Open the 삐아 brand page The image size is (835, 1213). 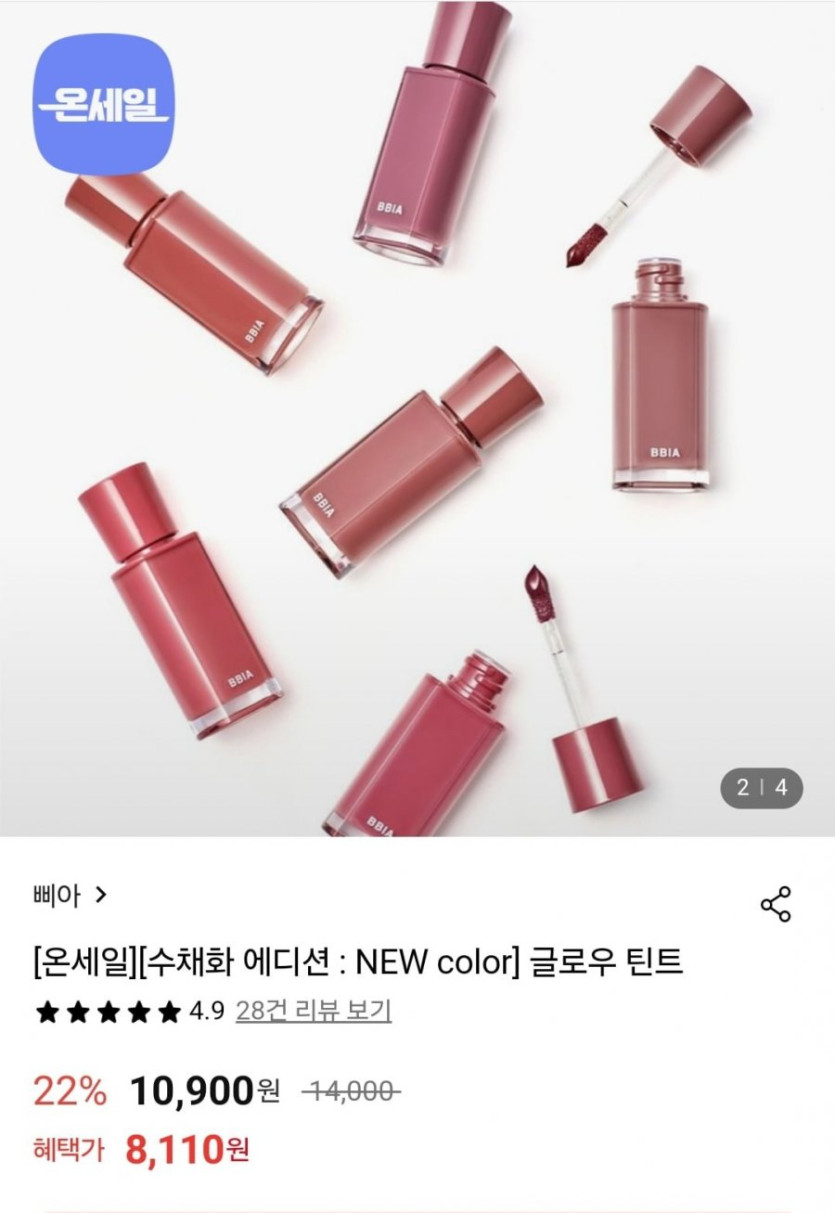(69, 895)
